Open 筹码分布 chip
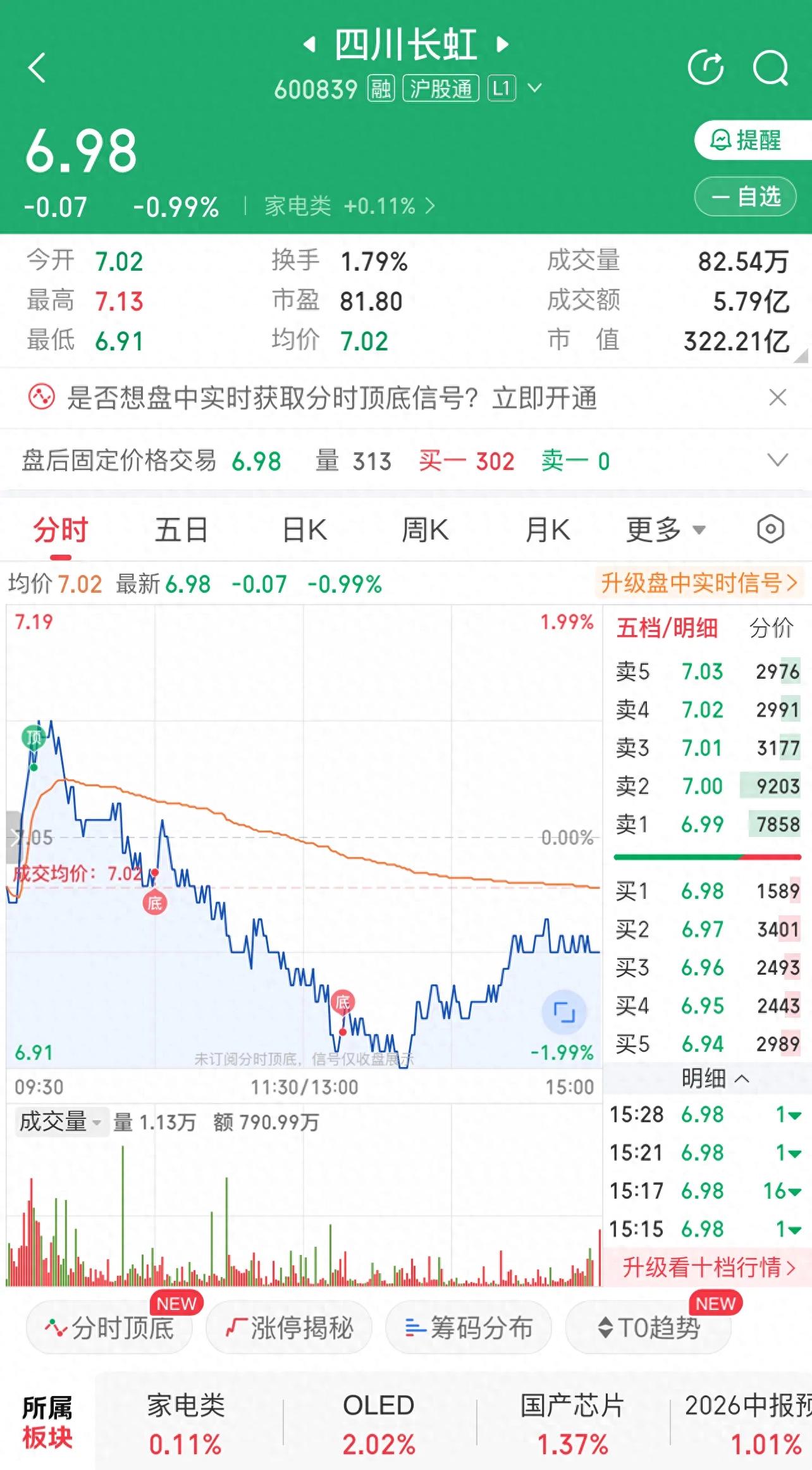Image resolution: width=812 pixels, height=1470 pixels. 469,1328
